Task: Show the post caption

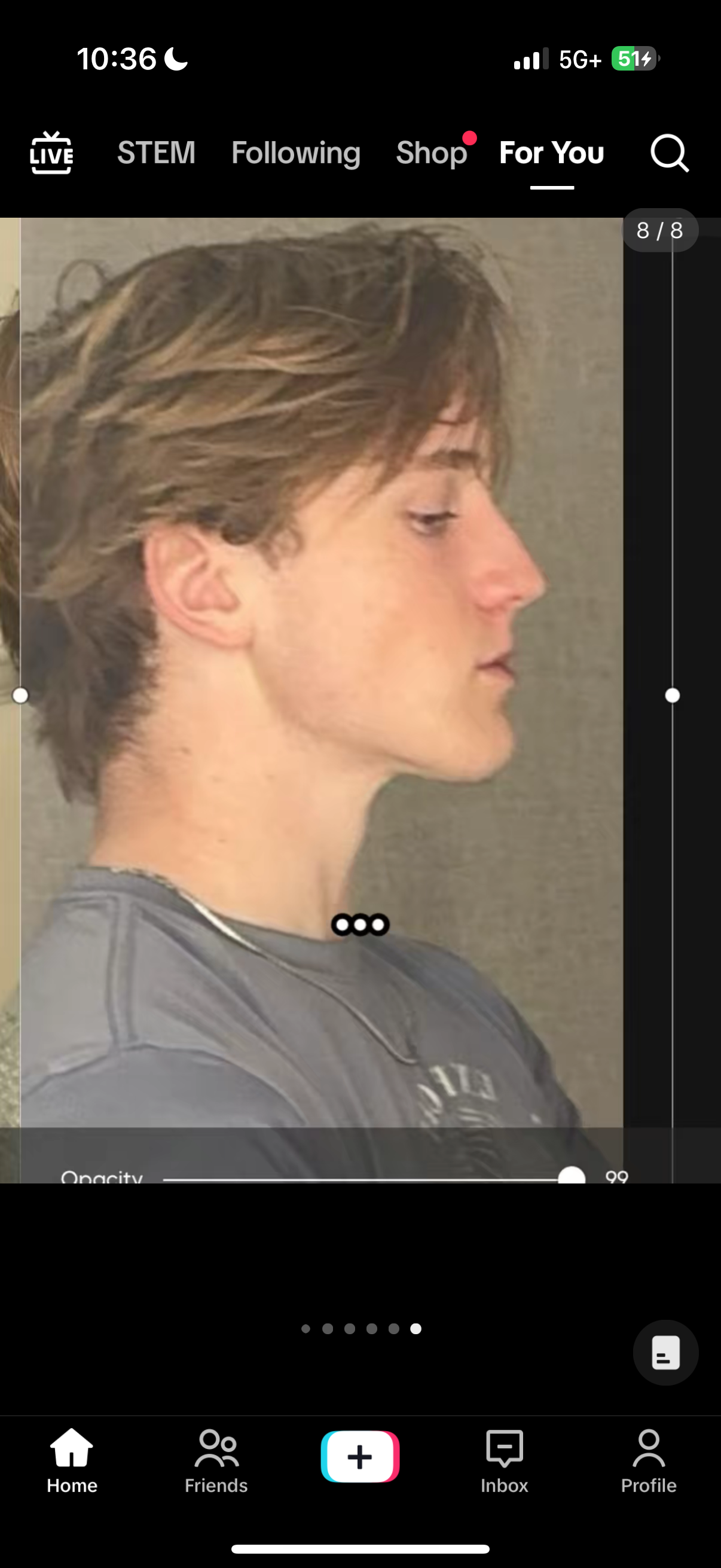Action: coord(665,1353)
